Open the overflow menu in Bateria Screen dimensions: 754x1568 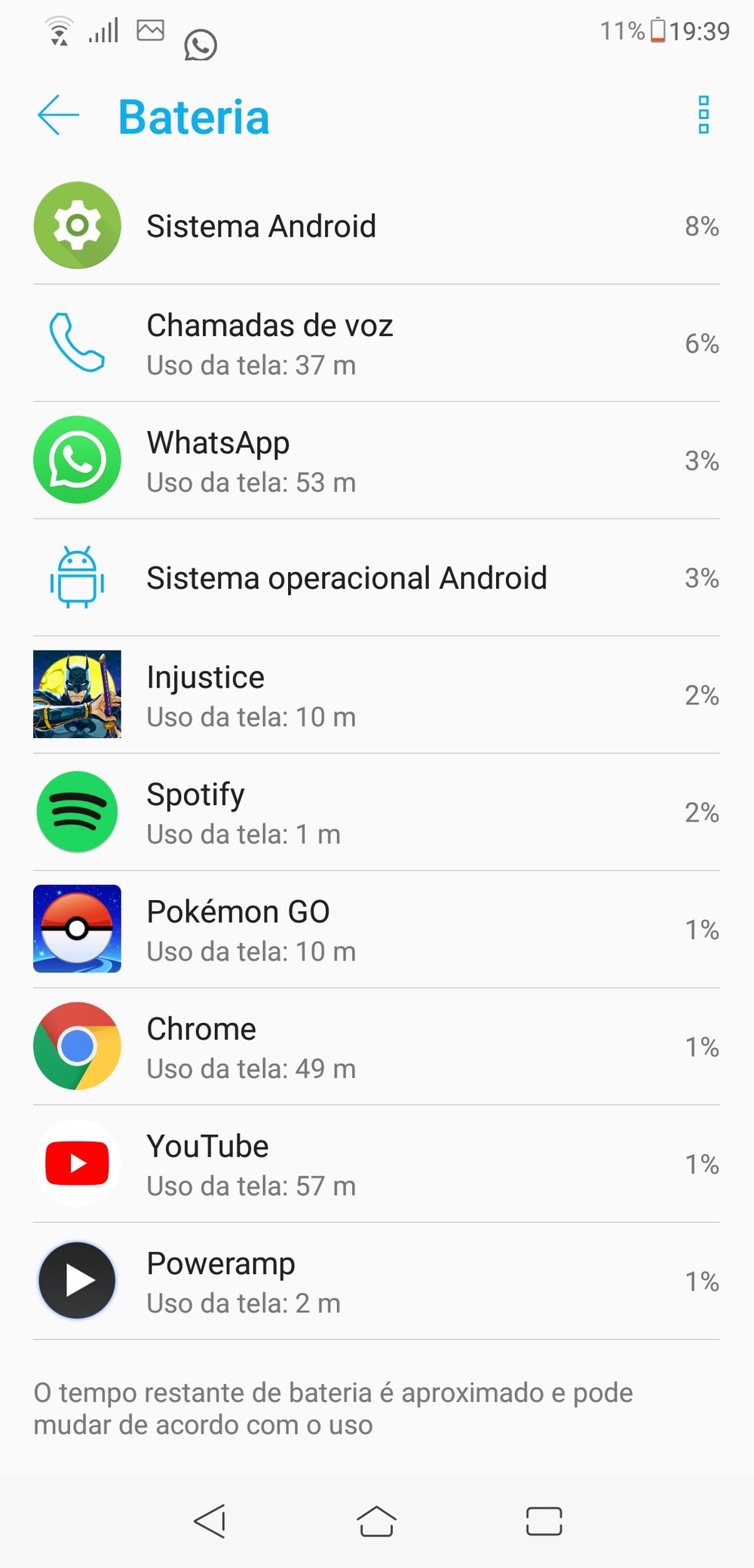point(703,115)
